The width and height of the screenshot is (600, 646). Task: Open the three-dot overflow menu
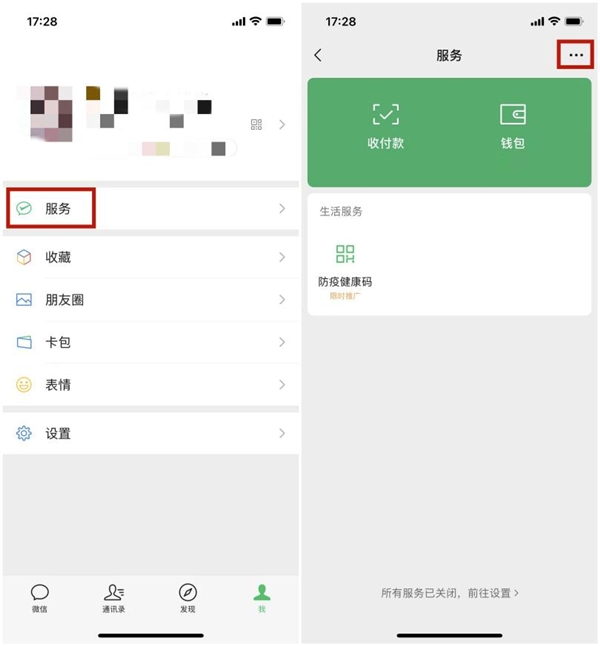575,56
